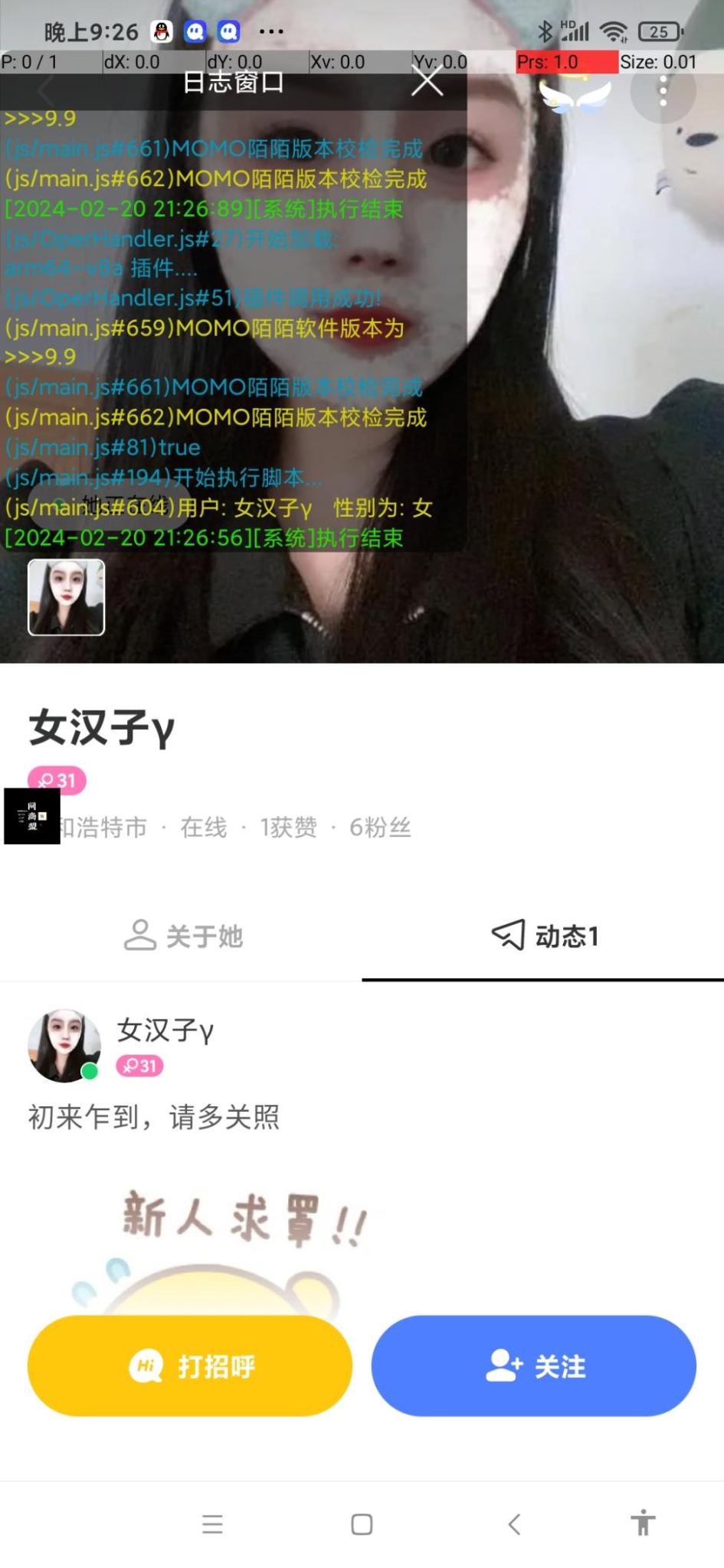Open the three-dot overflow menu
This screenshot has height=1568, width=724.
coord(663,91)
